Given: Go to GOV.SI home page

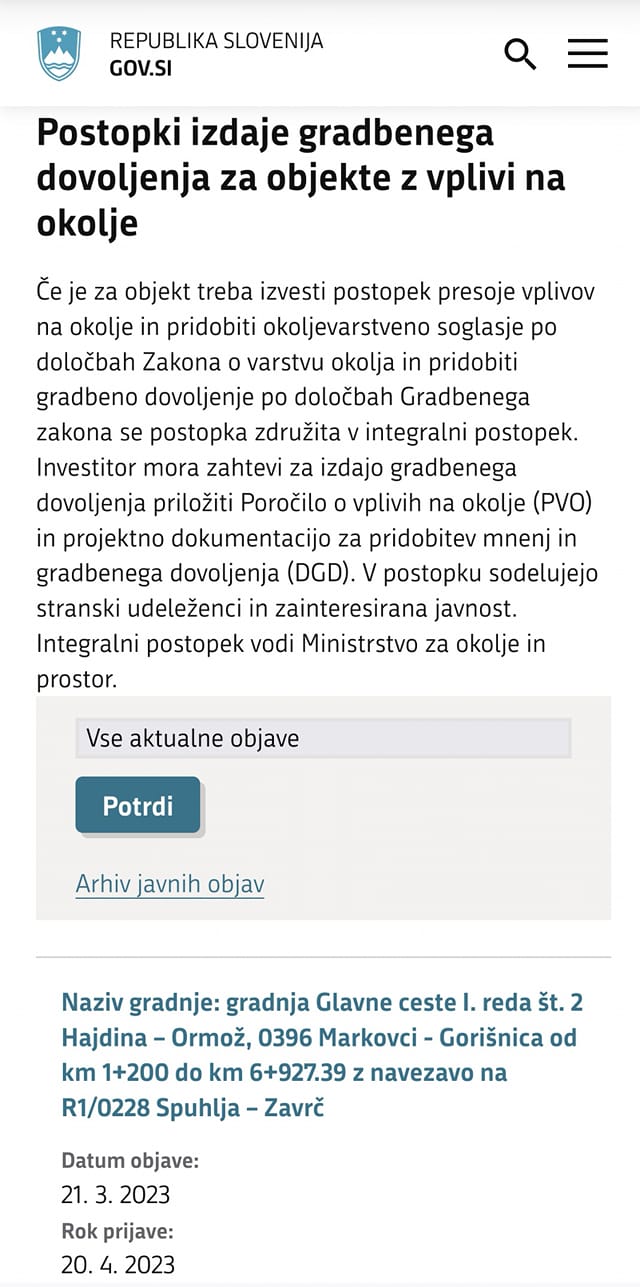Looking at the screenshot, I should pos(180,54).
